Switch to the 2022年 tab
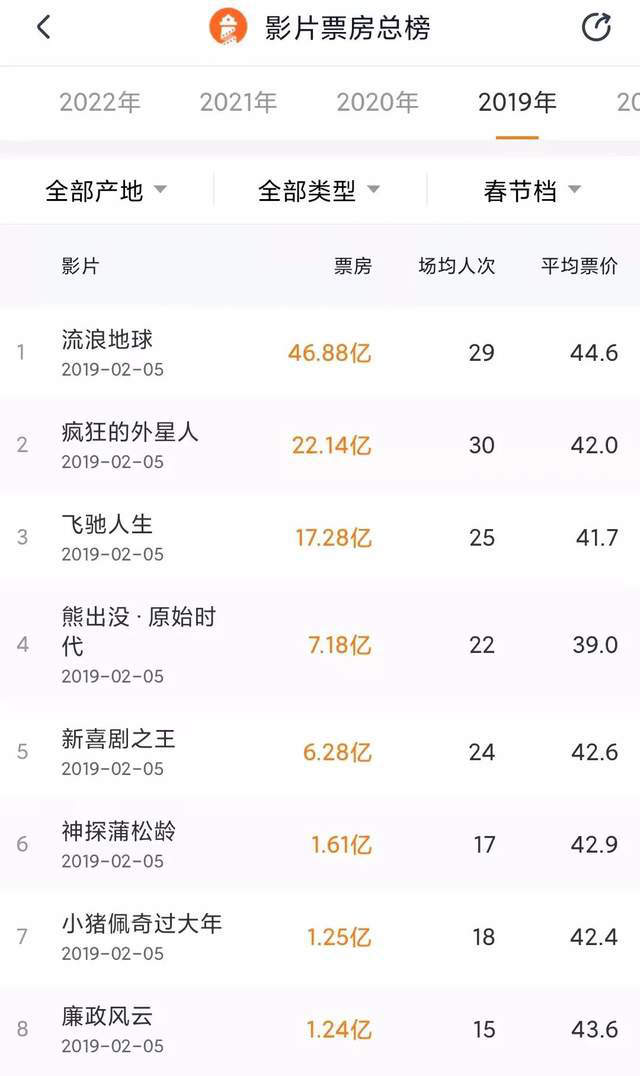 [100, 103]
